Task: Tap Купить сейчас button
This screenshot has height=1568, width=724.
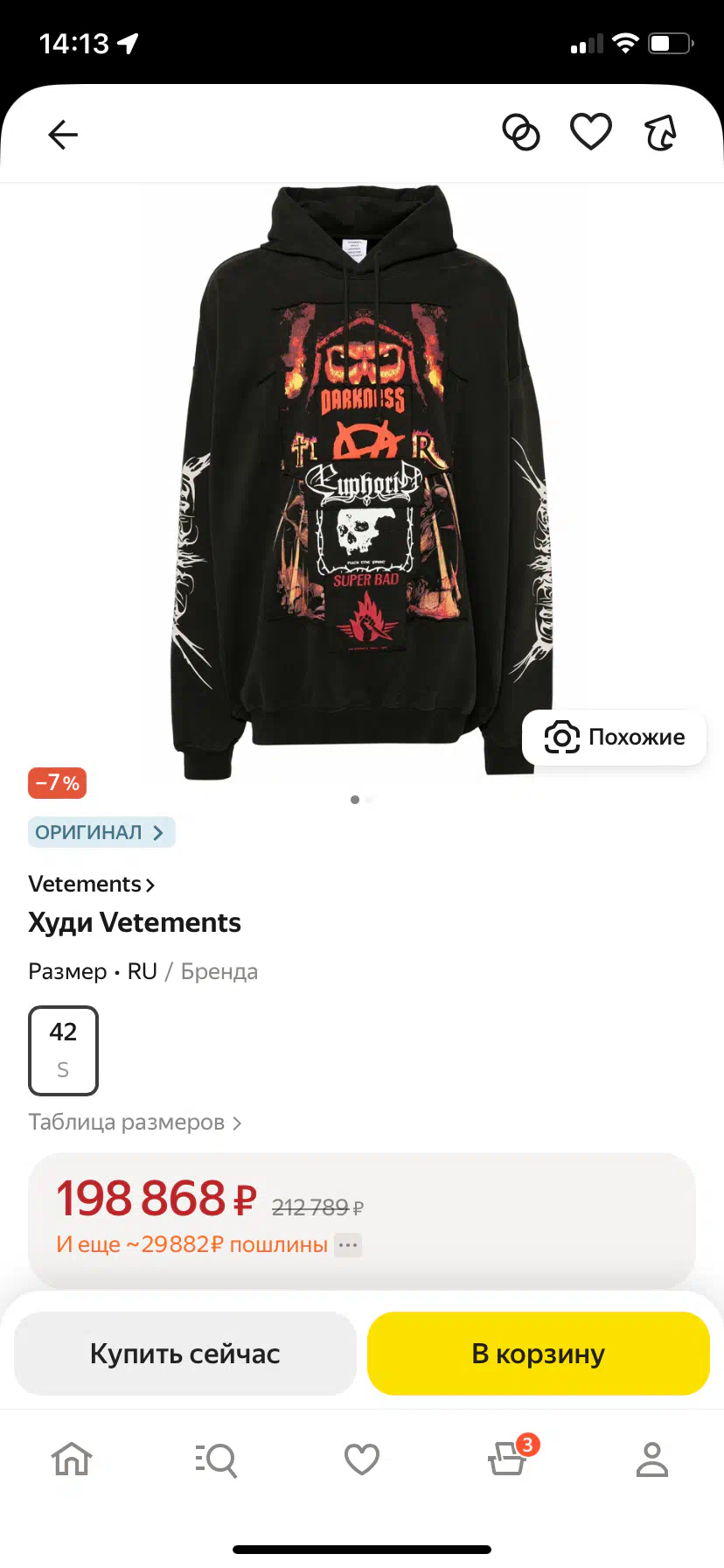Action: 185,1354
